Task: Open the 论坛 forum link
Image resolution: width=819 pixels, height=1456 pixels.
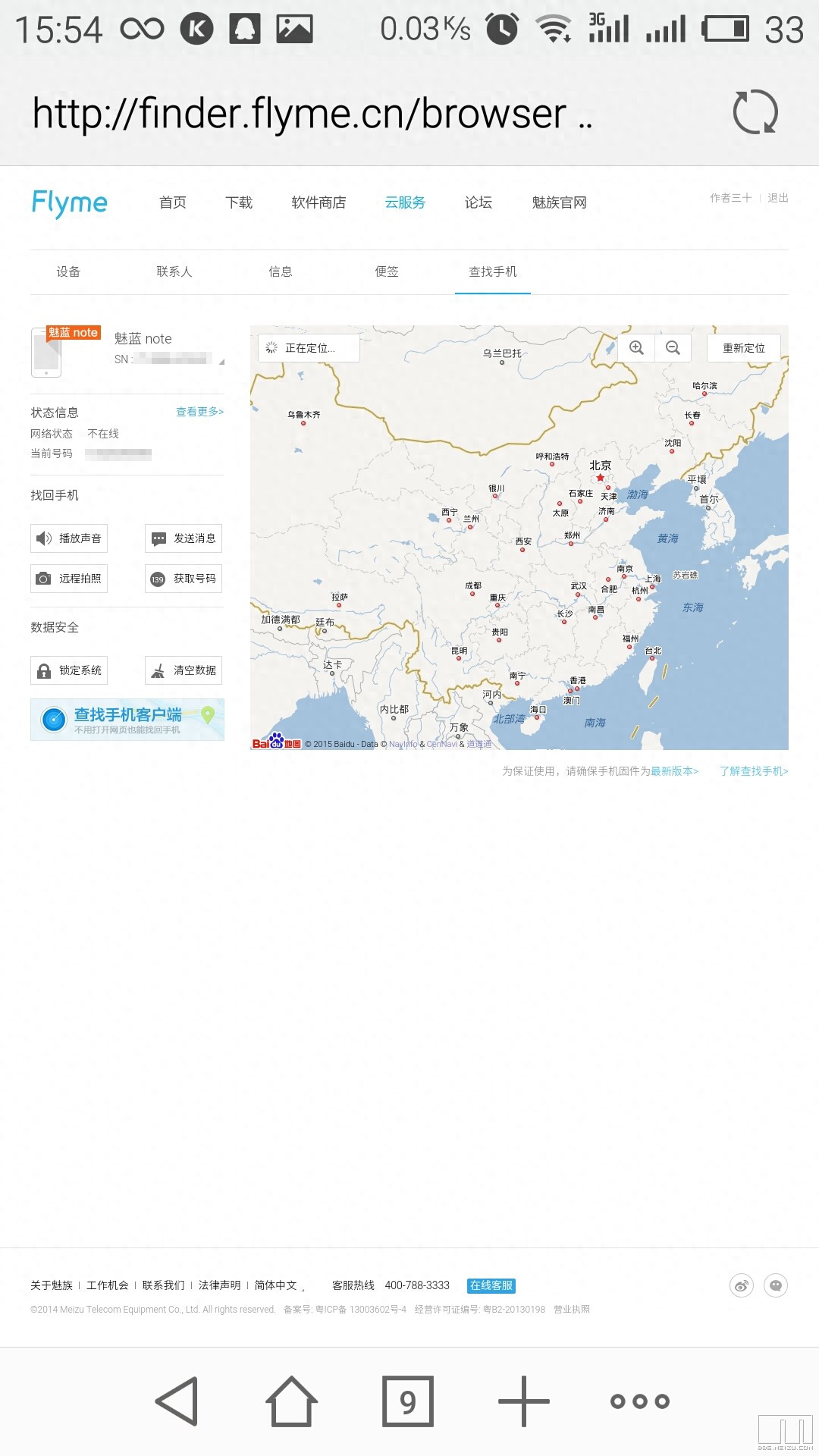Action: (479, 202)
